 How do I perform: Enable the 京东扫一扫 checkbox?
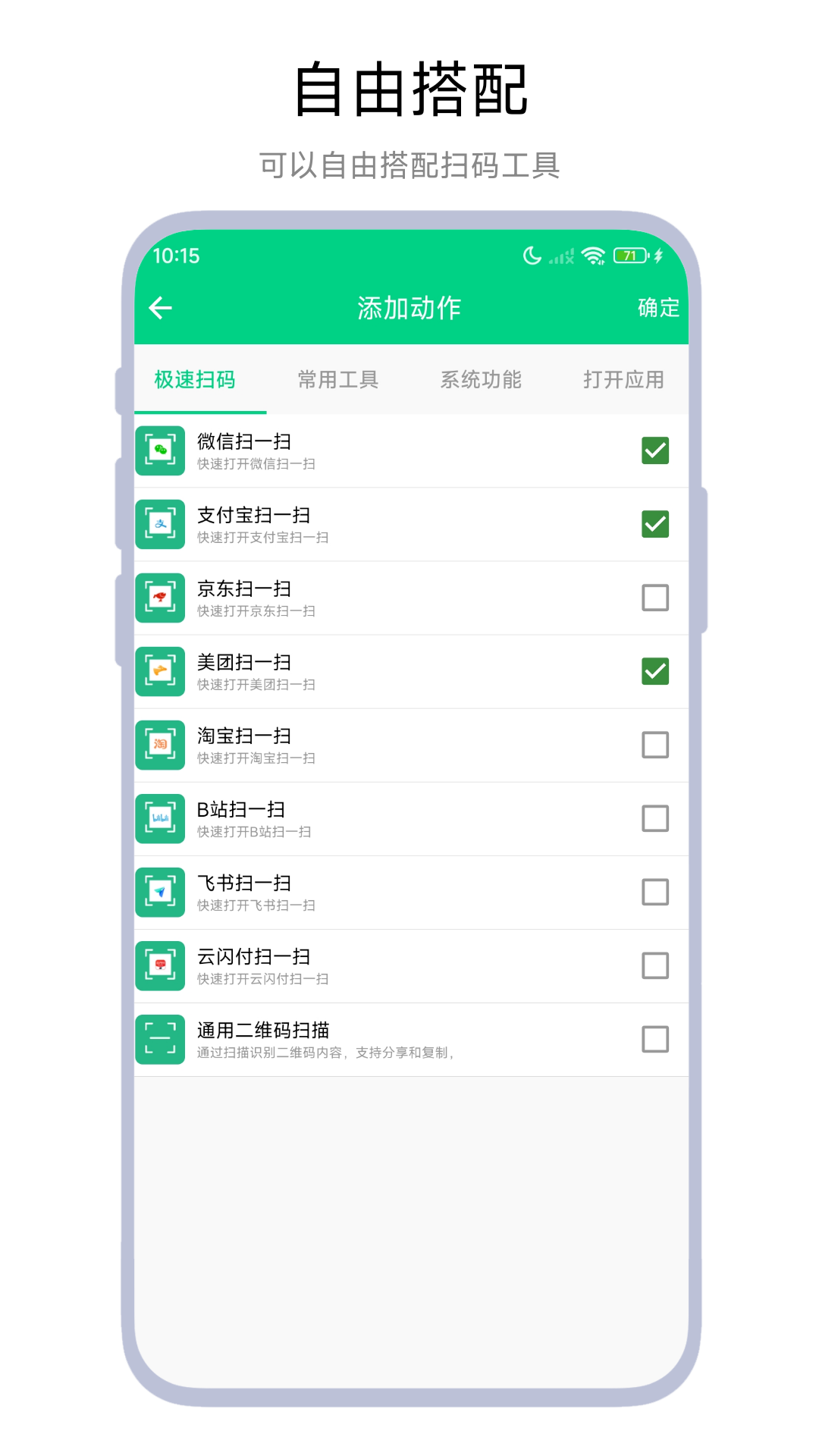[655, 597]
